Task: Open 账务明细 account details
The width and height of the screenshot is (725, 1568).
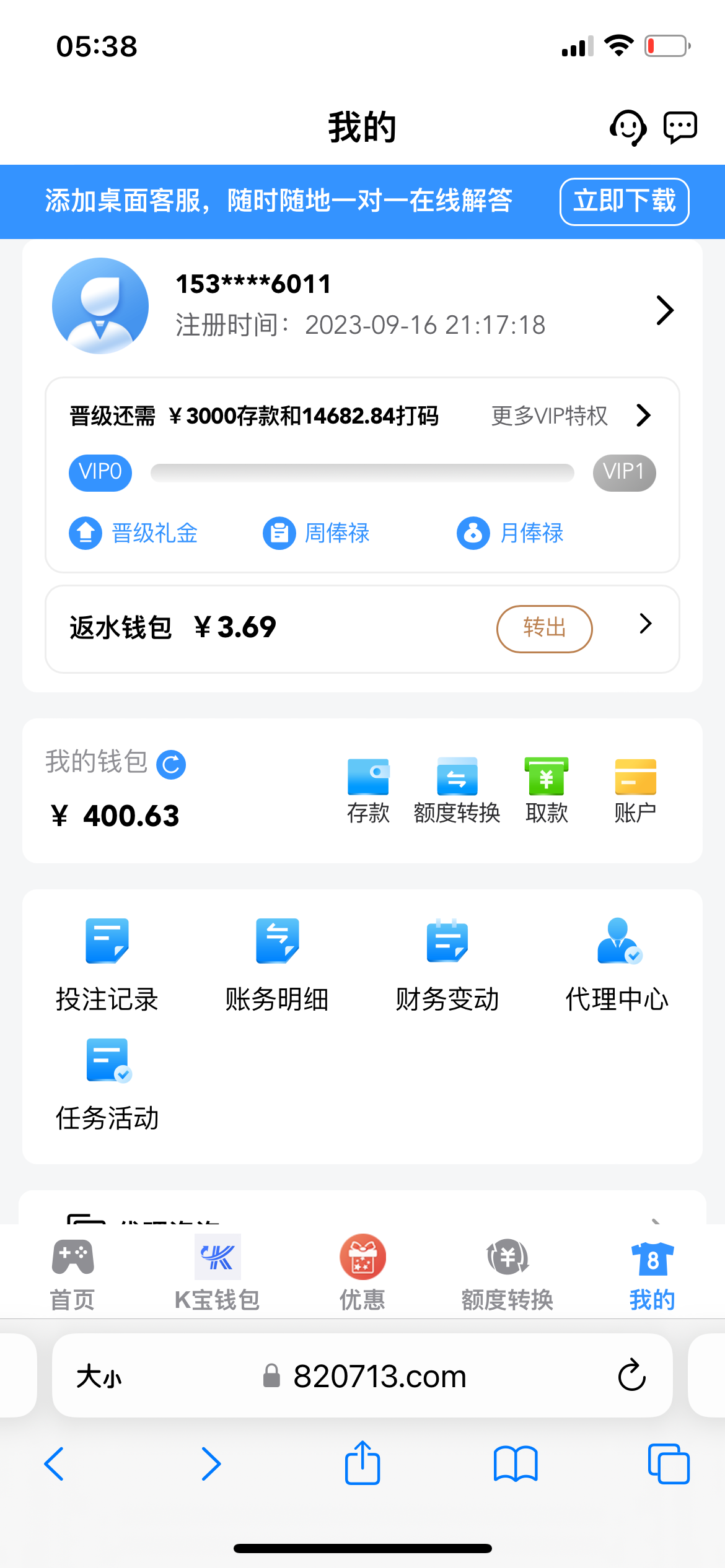Action: point(277,964)
